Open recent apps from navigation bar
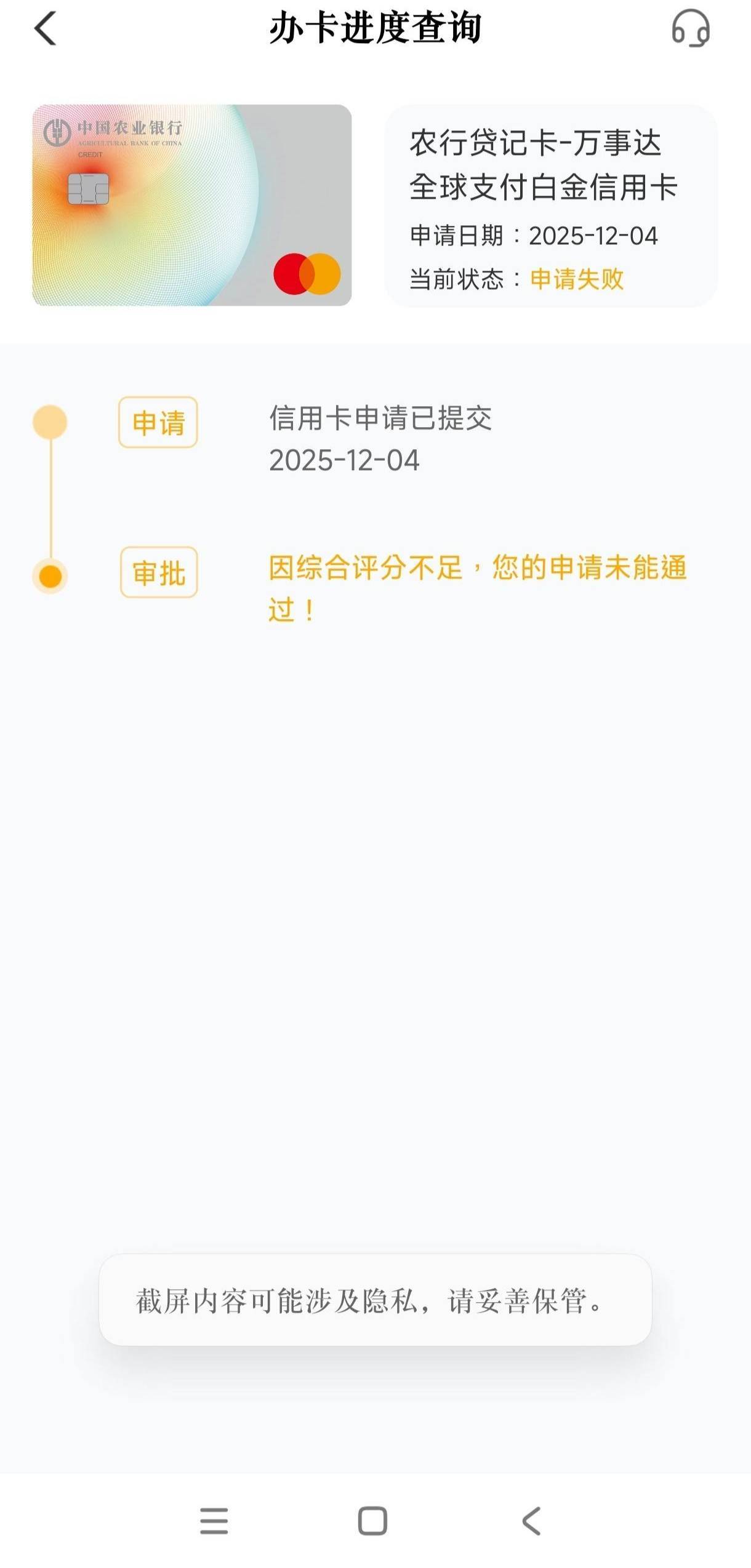This screenshot has height=1568, width=751. coord(214,1521)
